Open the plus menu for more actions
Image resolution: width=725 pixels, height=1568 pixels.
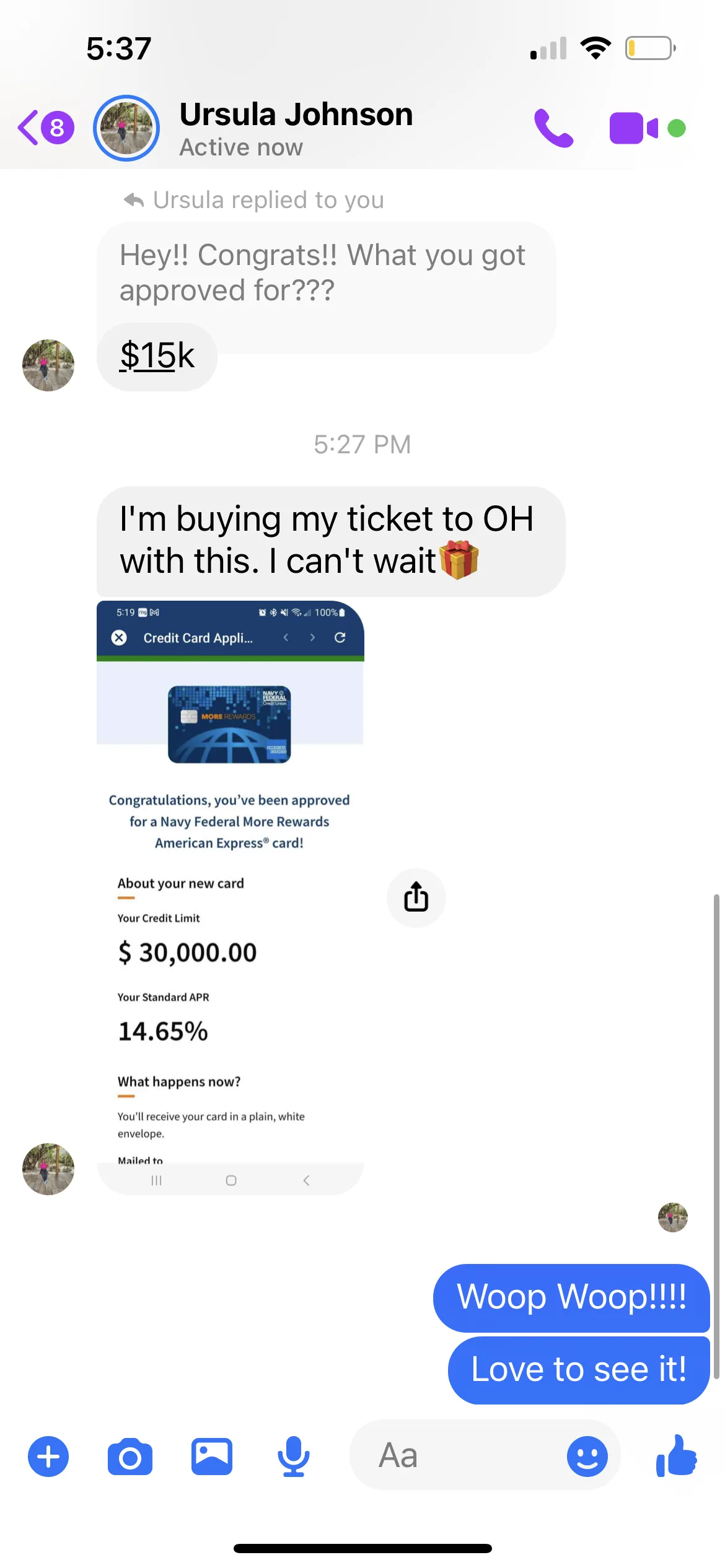pos(48,1456)
